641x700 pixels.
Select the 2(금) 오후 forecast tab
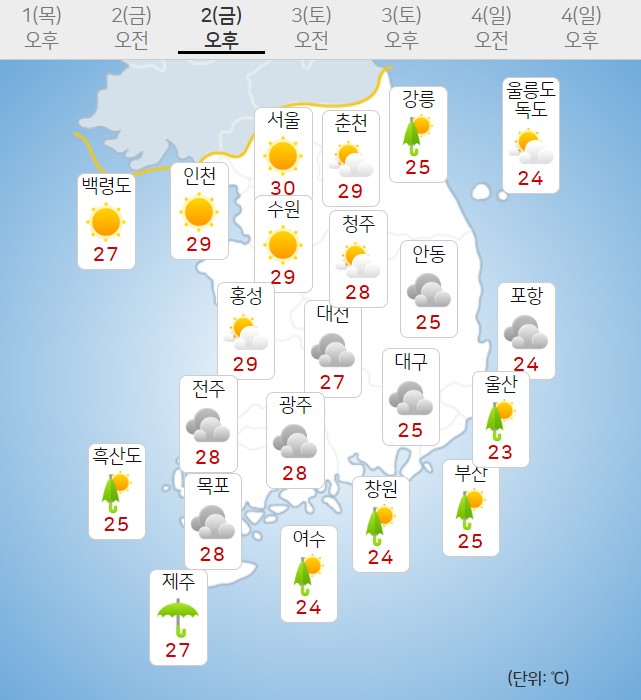[221, 28]
